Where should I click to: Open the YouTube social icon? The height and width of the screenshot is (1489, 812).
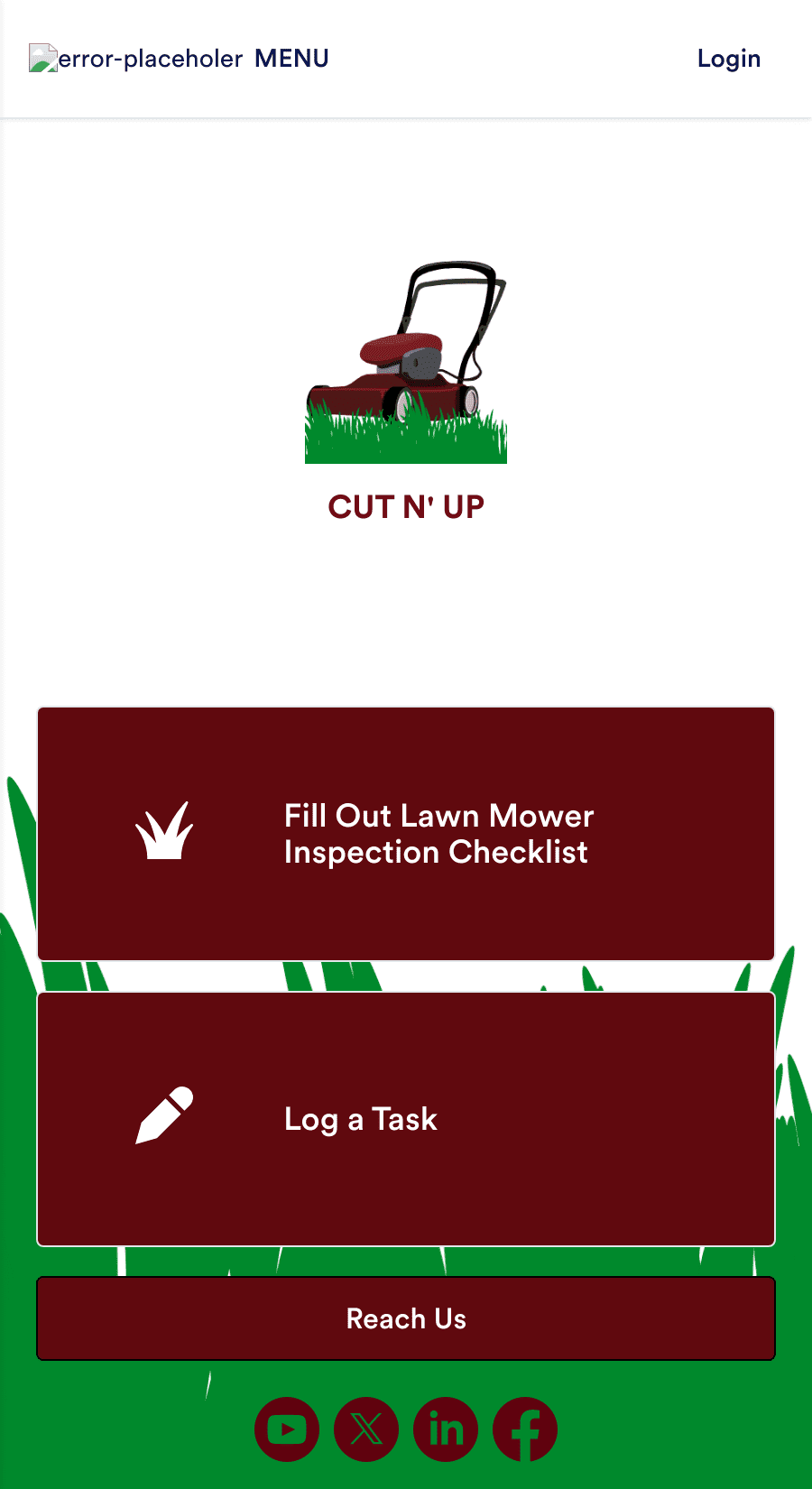click(286, 1429)
